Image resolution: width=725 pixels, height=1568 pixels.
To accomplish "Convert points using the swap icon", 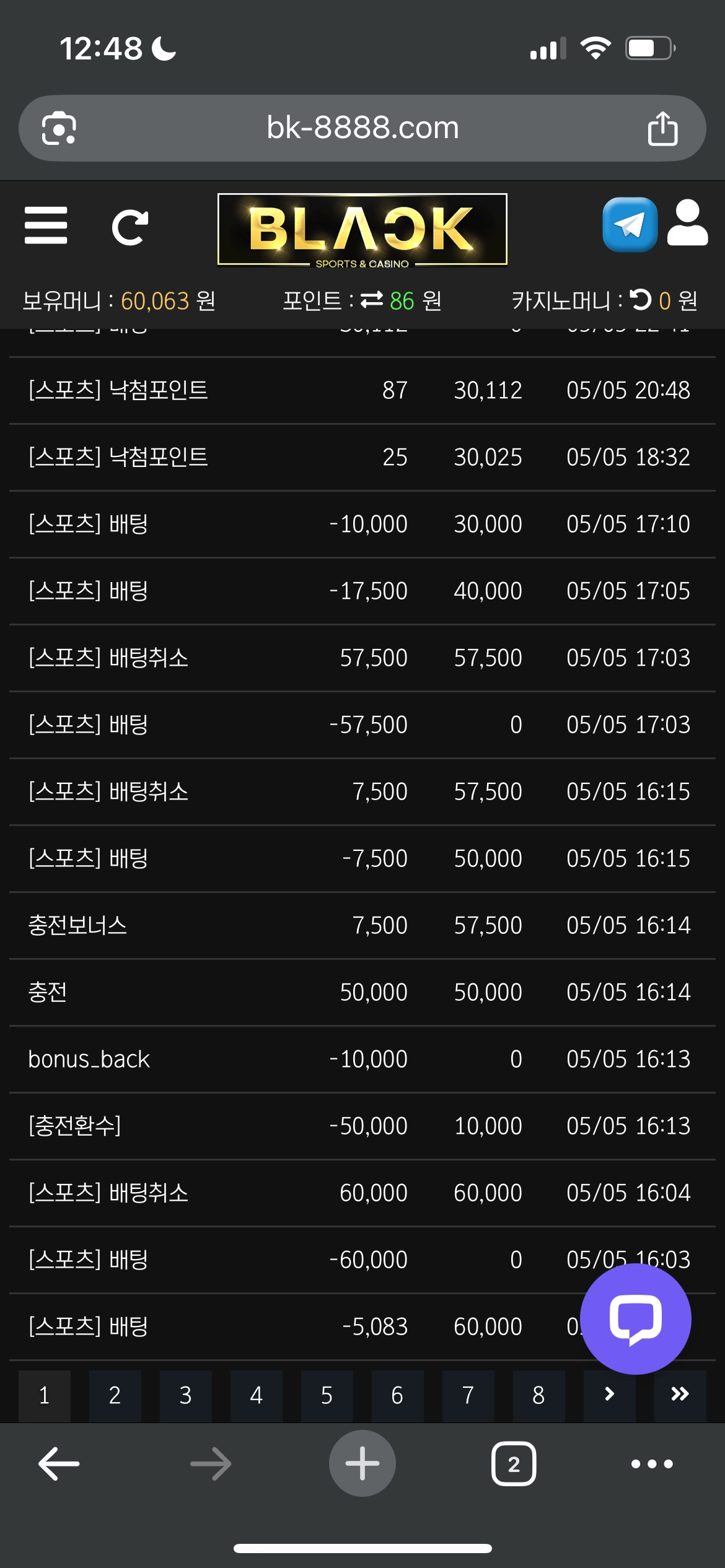I will point(372,300).
